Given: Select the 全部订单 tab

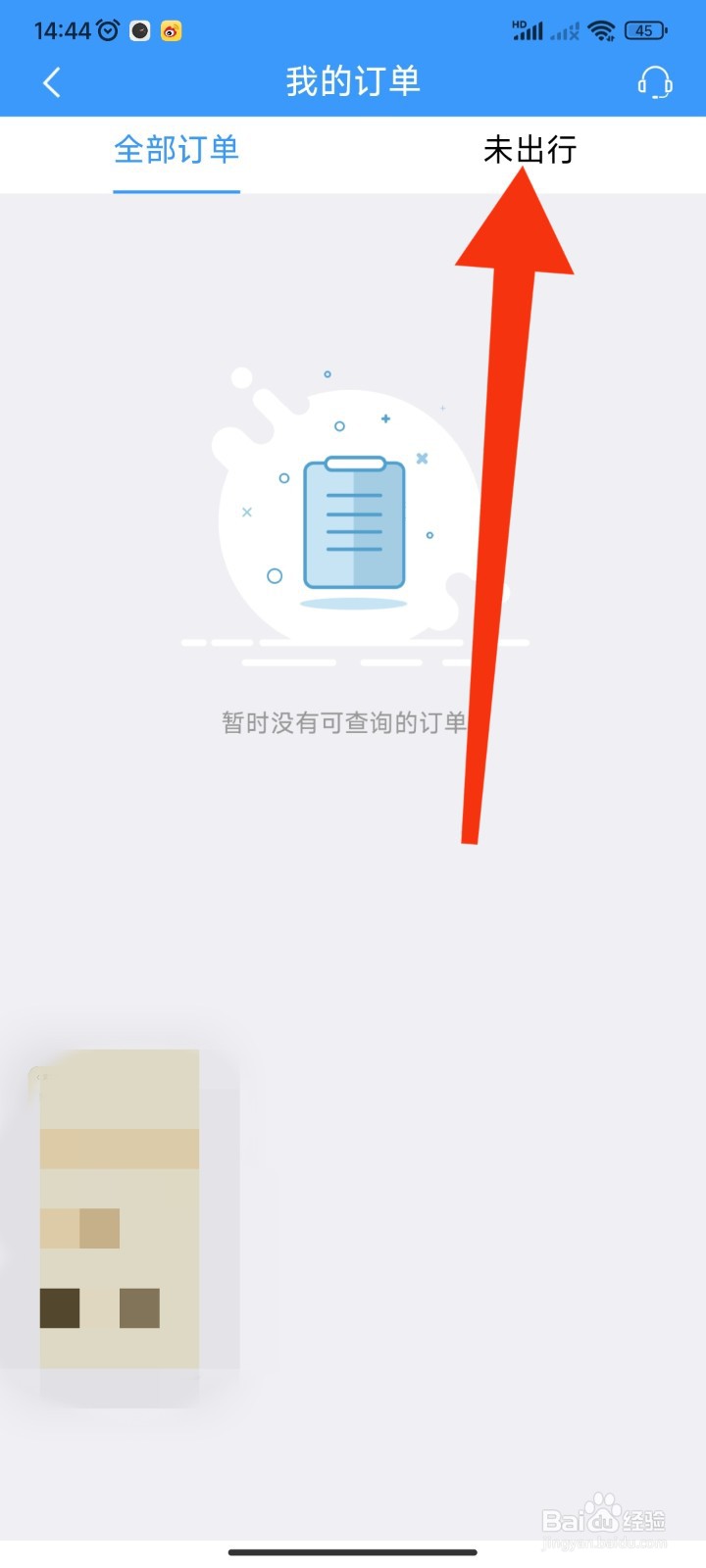Looking at the screenshot, I should (x=176, y=150).
